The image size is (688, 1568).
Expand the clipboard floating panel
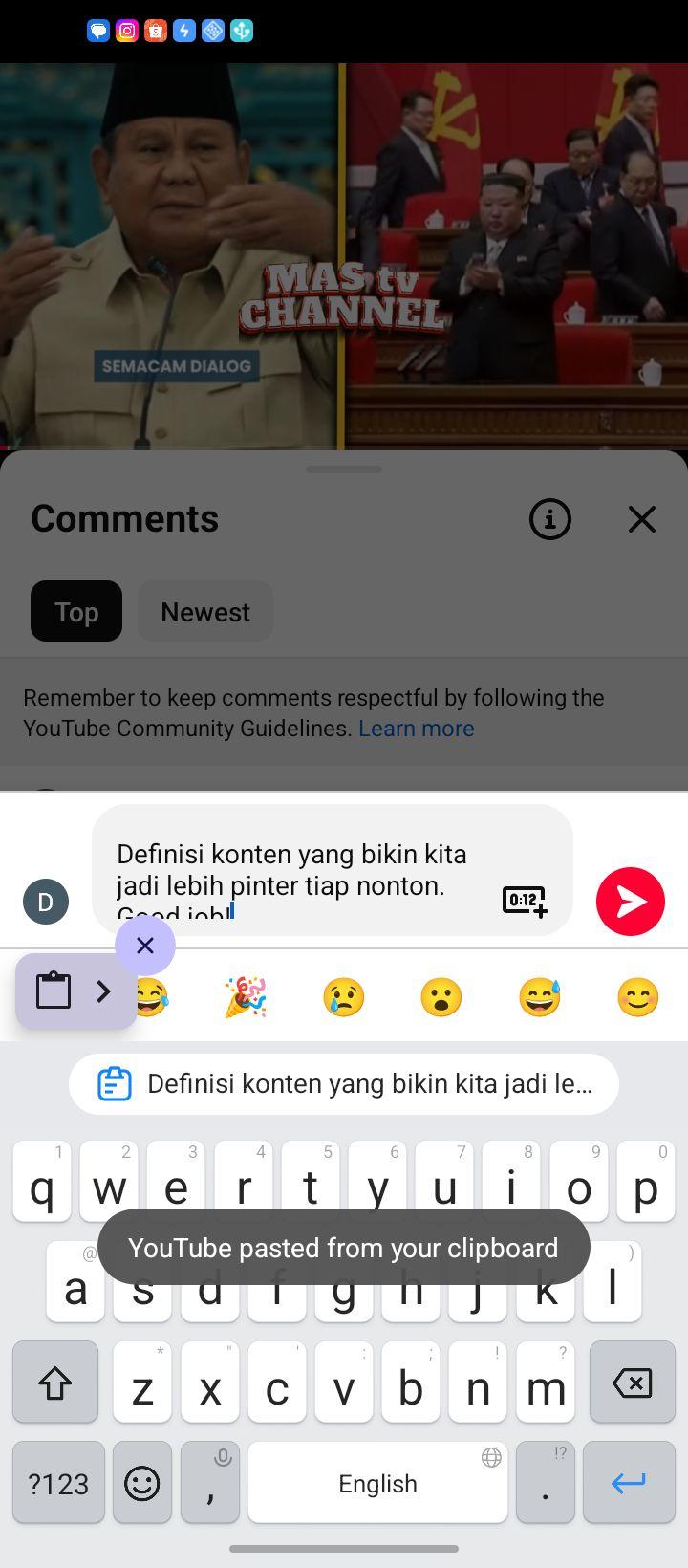coord(76,991)
